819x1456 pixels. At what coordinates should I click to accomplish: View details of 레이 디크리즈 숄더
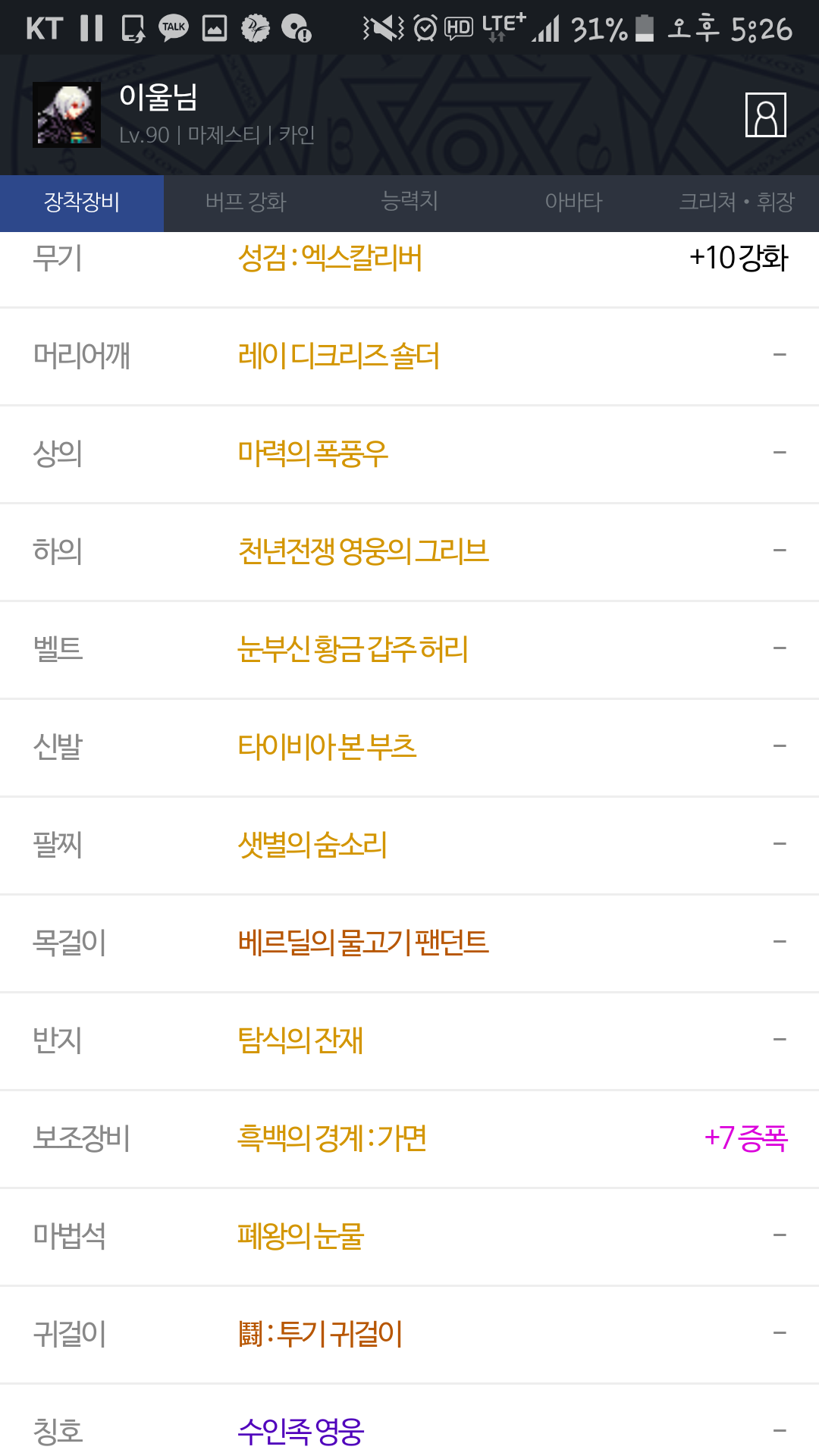pyautogui.click(x=338, y=356)
